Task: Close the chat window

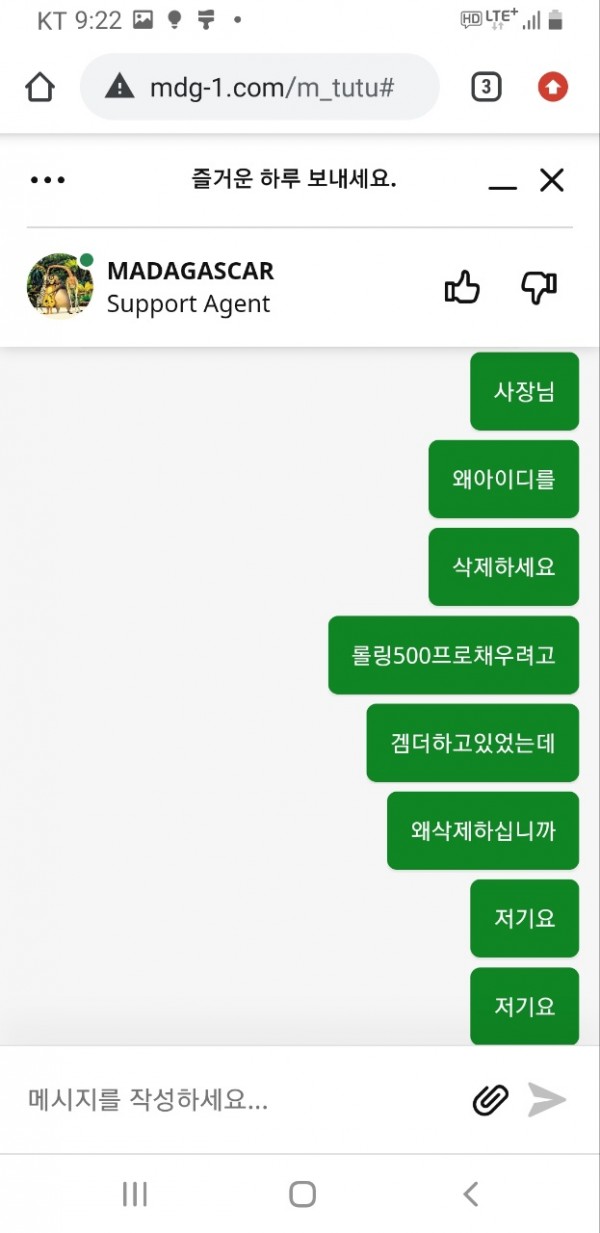Action: (552, 180)
